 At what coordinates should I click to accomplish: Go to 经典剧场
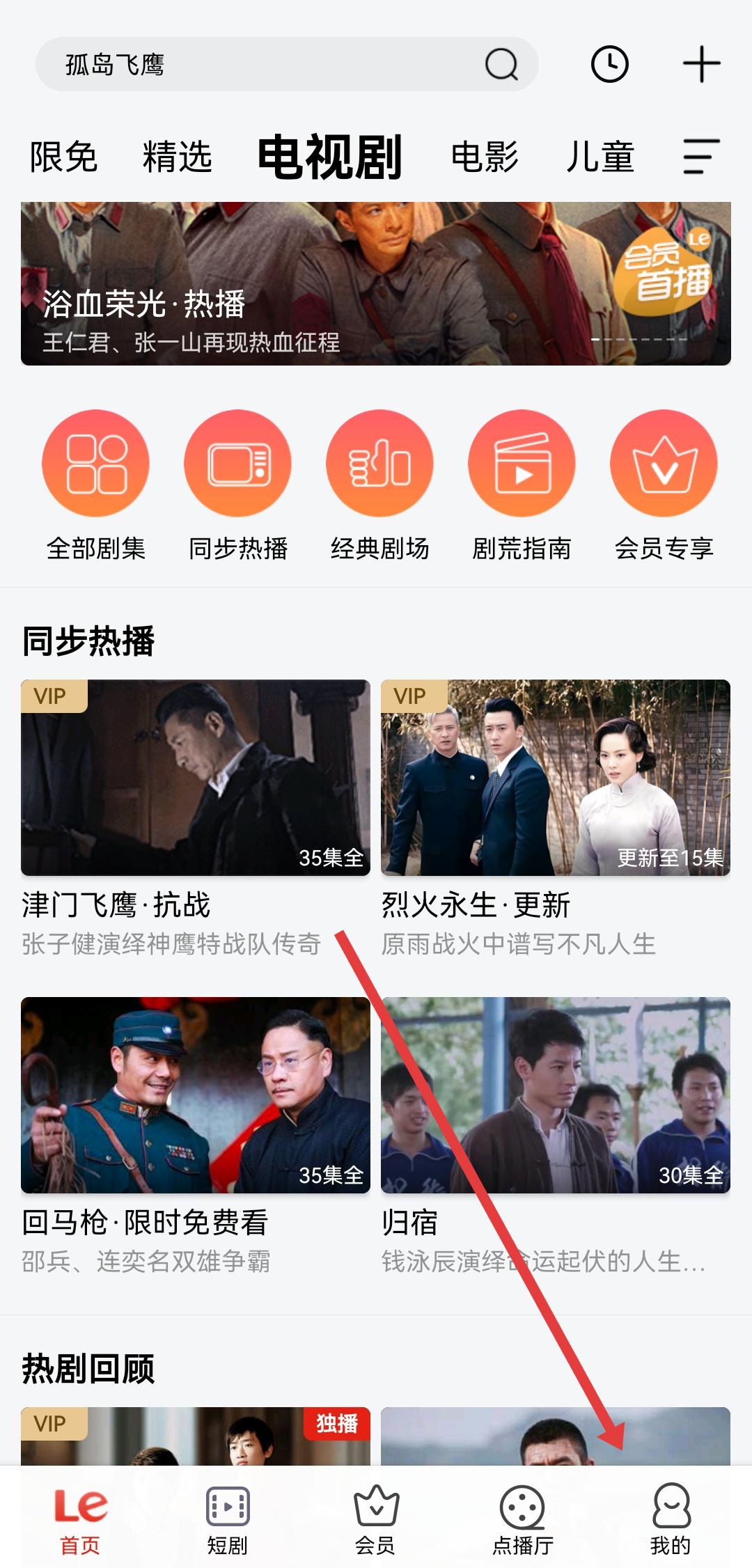[379, 464]
